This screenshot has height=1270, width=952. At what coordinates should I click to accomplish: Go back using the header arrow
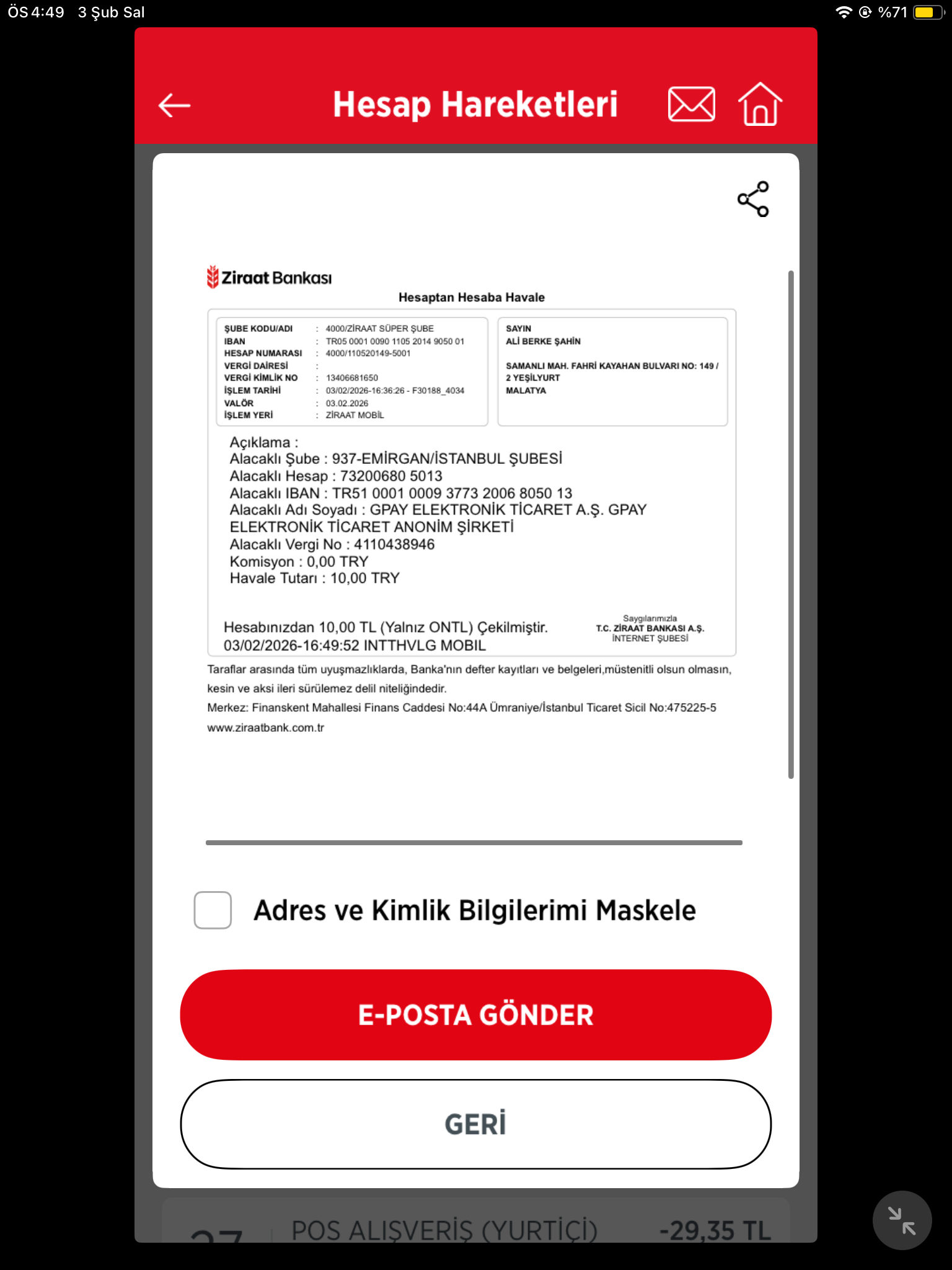click(x=174, y=105)
